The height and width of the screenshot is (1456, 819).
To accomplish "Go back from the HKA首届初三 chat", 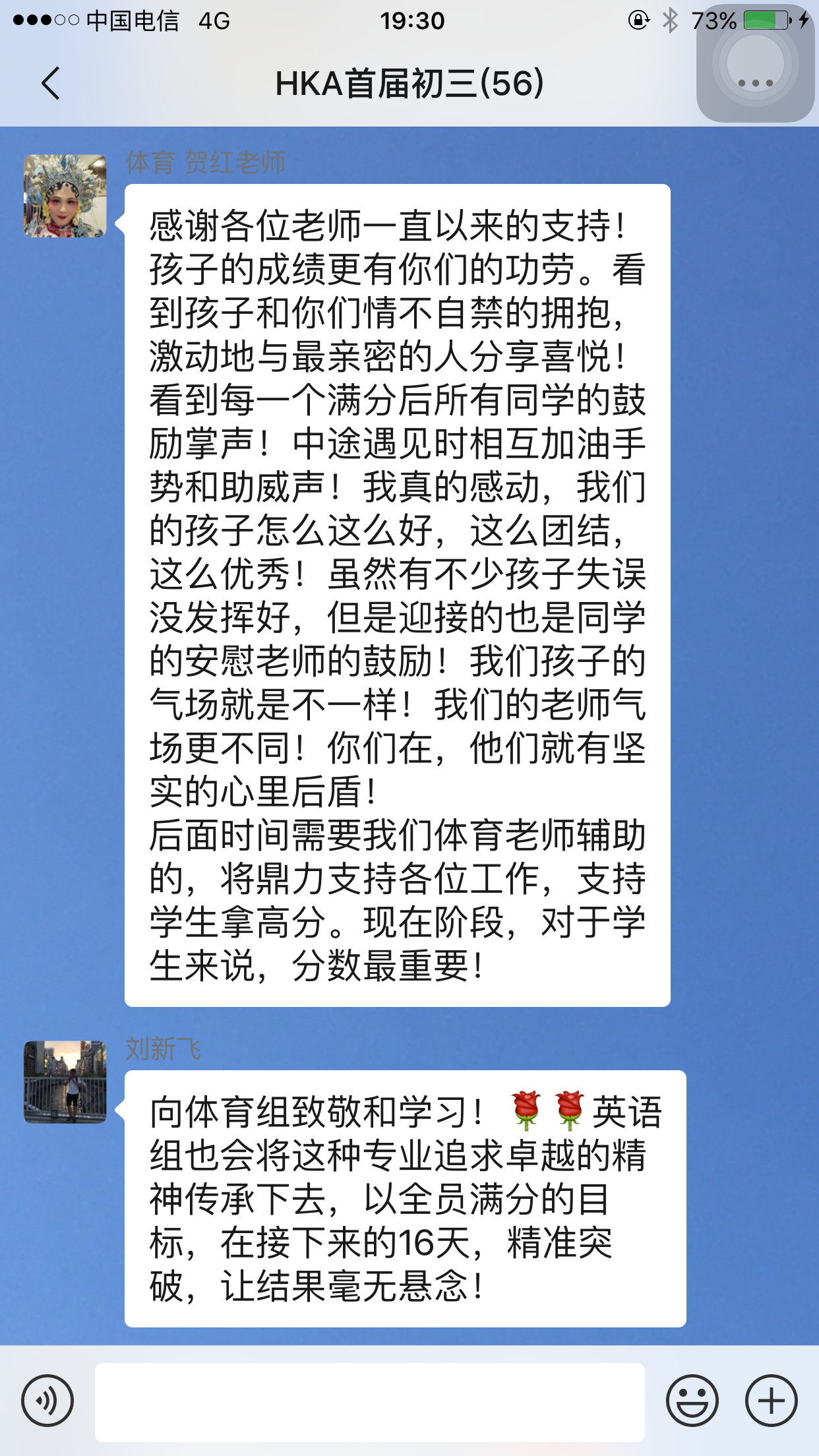I will point(51,84).
